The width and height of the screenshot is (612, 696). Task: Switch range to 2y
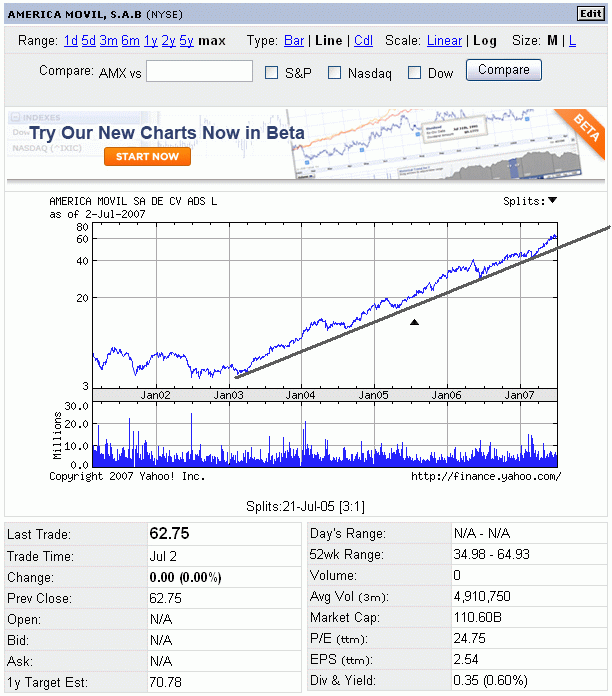tap(168, 41)
